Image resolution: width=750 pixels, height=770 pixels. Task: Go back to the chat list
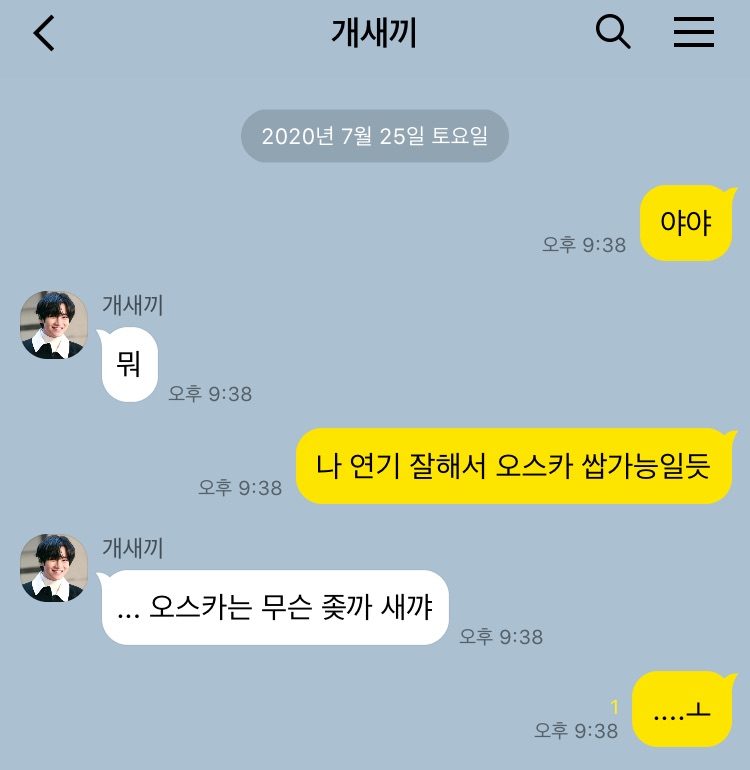[x=44, y=33]
